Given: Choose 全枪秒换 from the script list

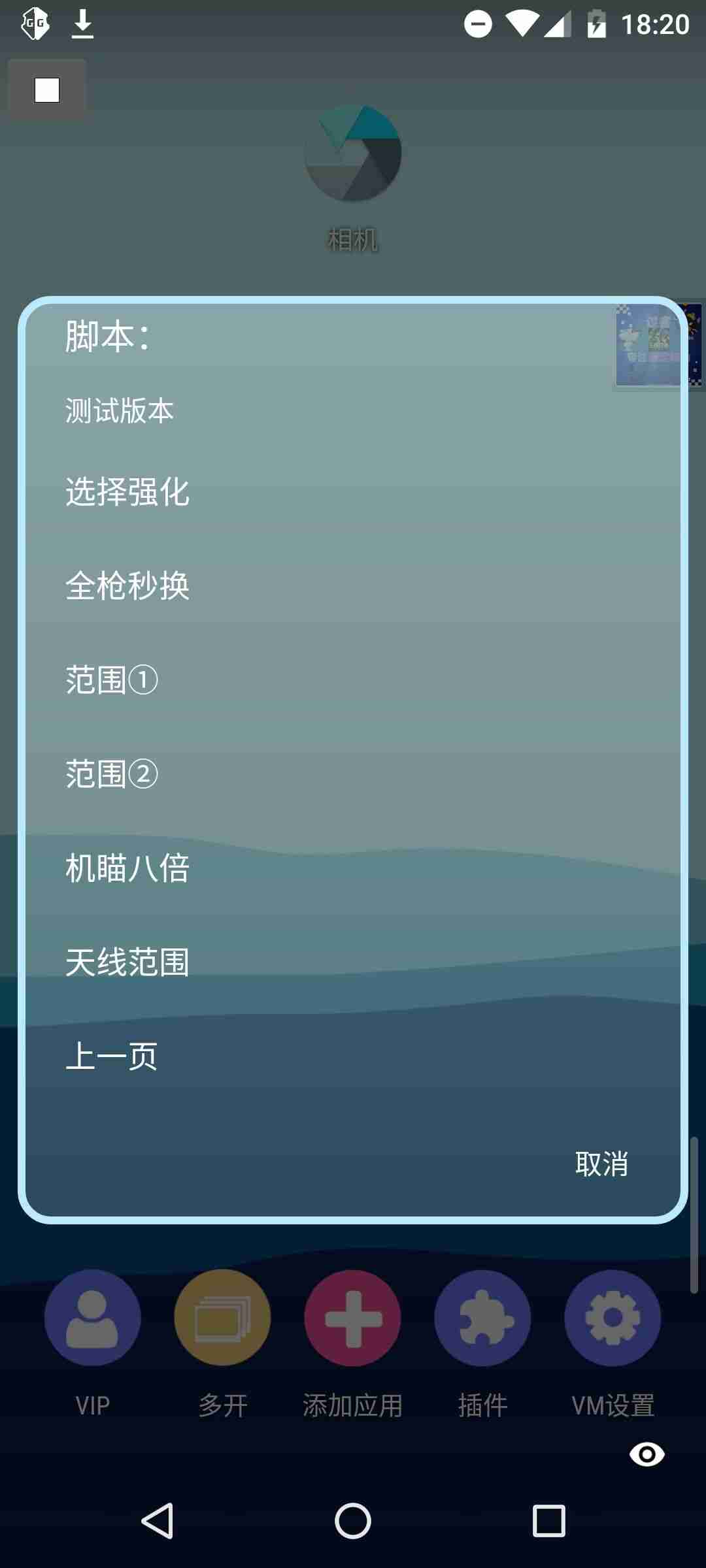Looking at the screenshot, I should 127,586.
